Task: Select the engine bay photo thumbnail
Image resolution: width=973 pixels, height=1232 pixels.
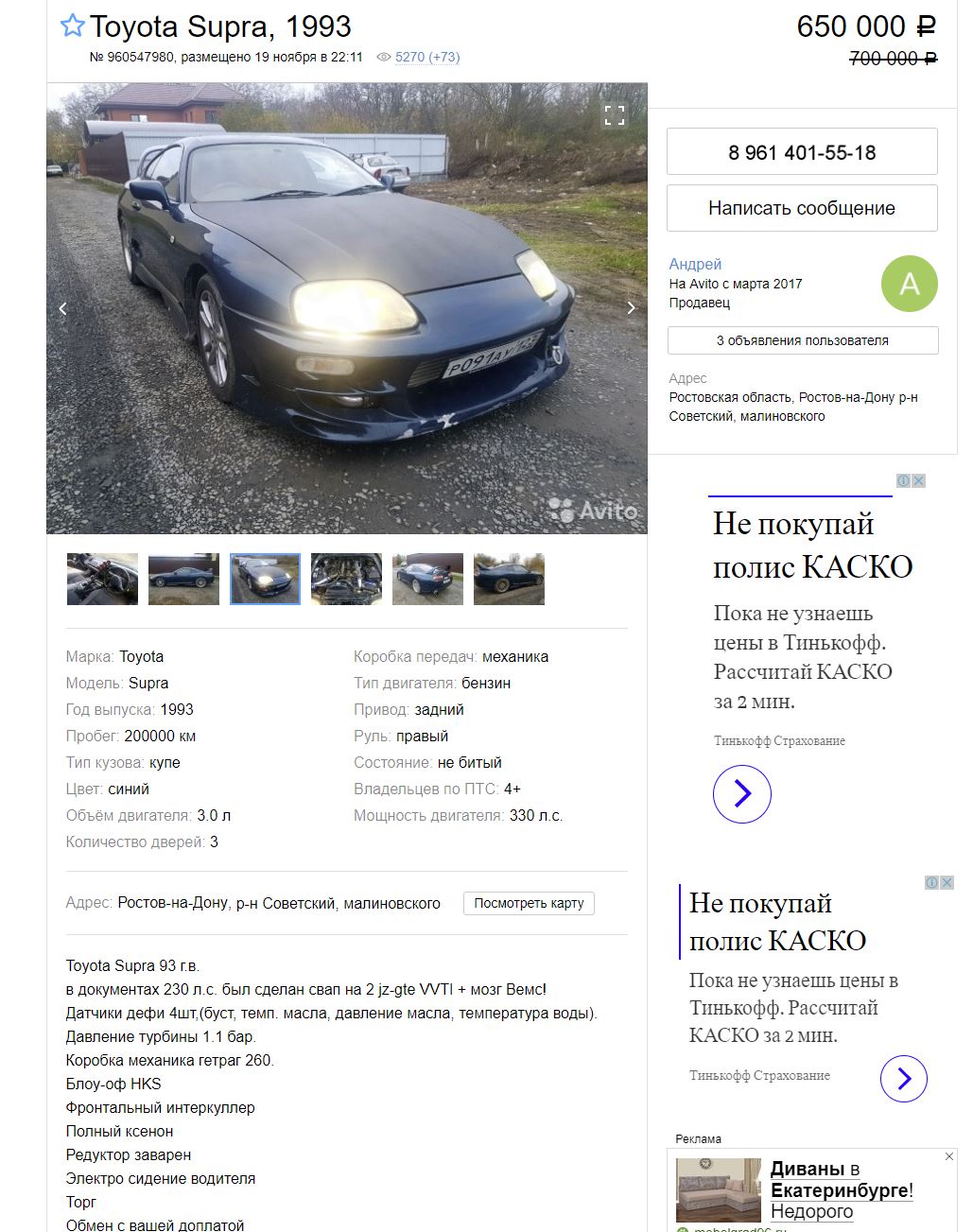Action: (346, 579)
